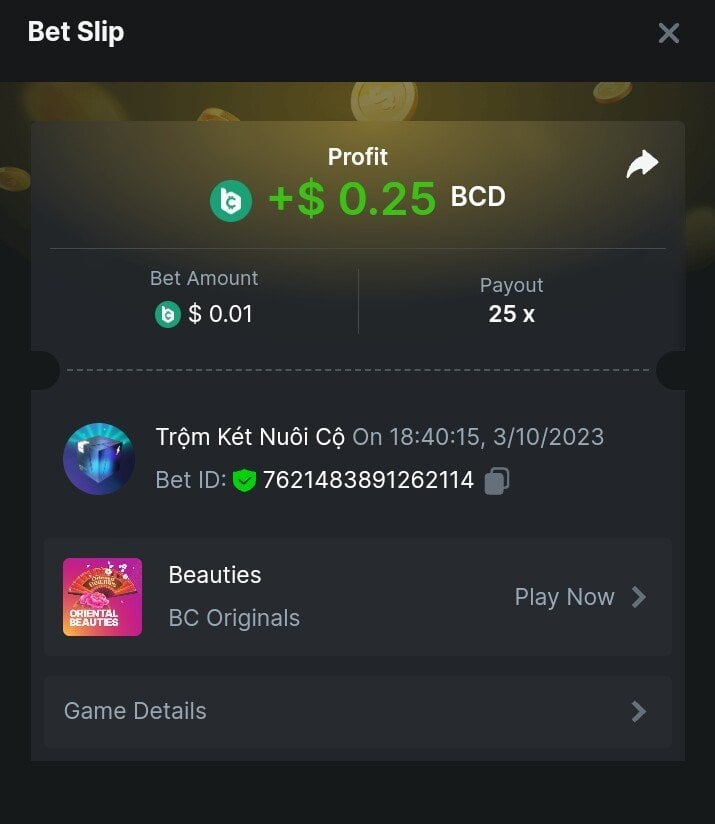Screen dimensions: 715x824
Task: Share this bet slip
Action: pyautogui.click(x=642, y=165)
